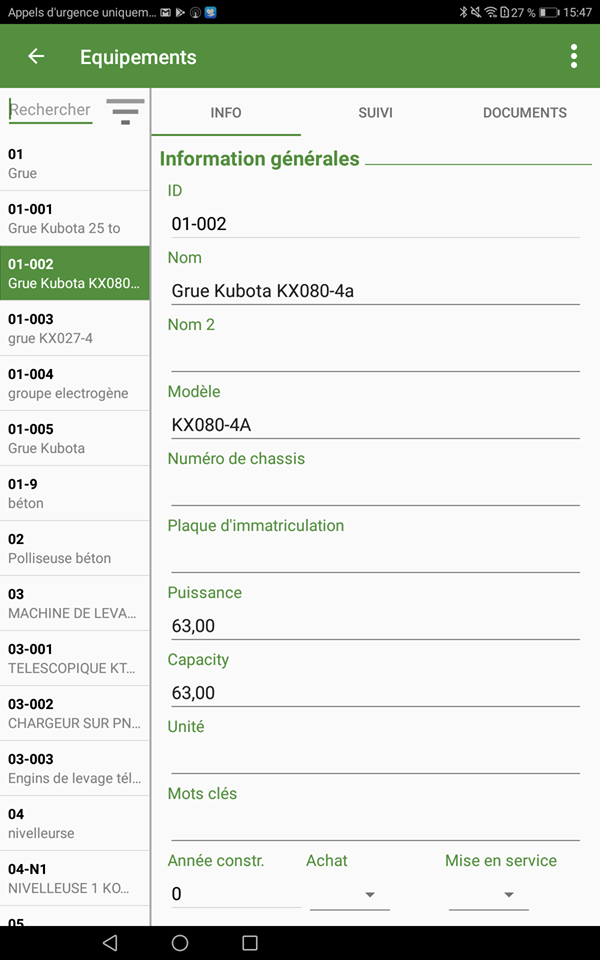This screenshot has height=960, width=600.
Task: Switch to the DOCUMENTS tab
Action: pyautogui.click(x=525, y=113)
